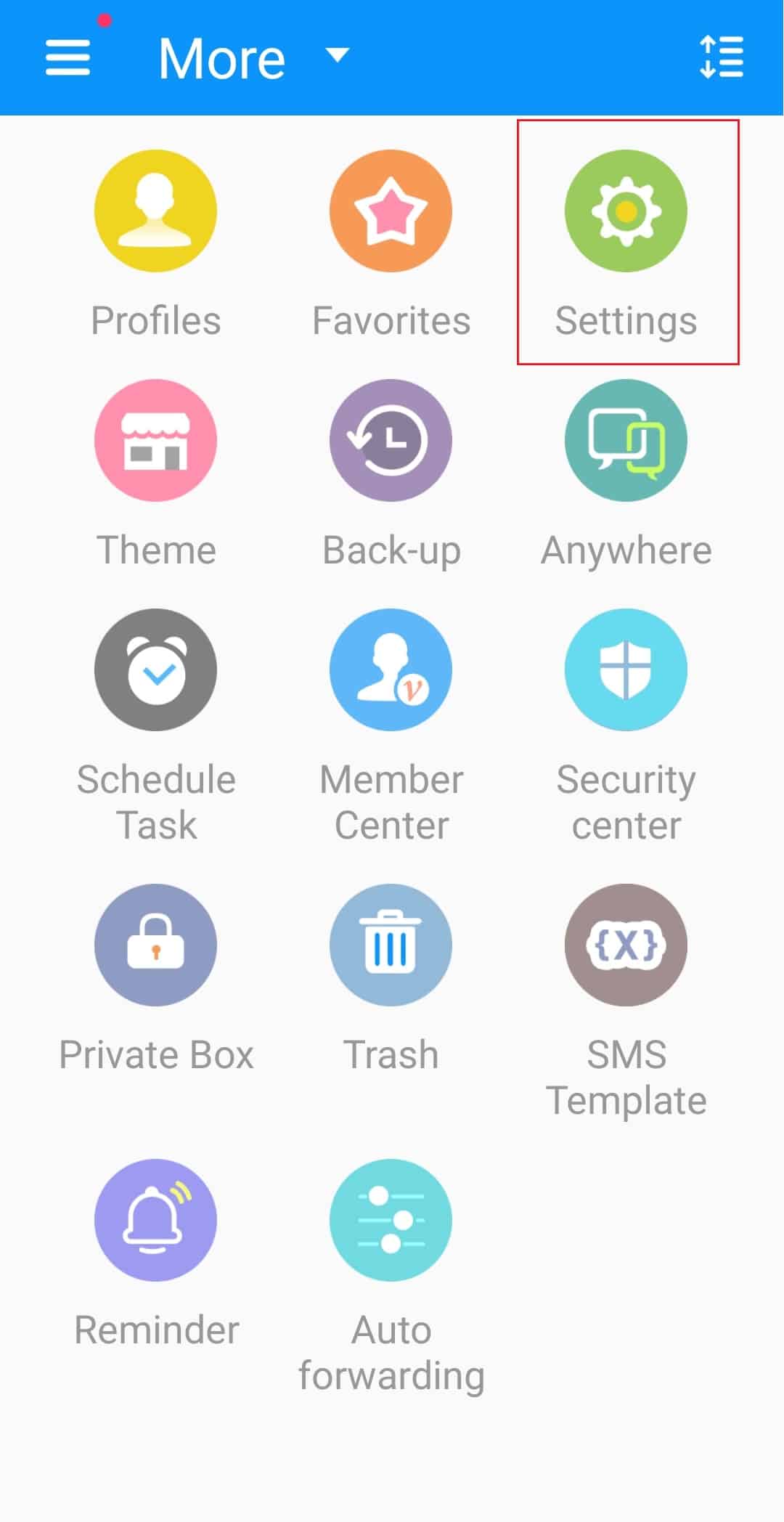Click the red notification dot
Viewport: 784px width, 1522px height.
[x=103, y=20]
